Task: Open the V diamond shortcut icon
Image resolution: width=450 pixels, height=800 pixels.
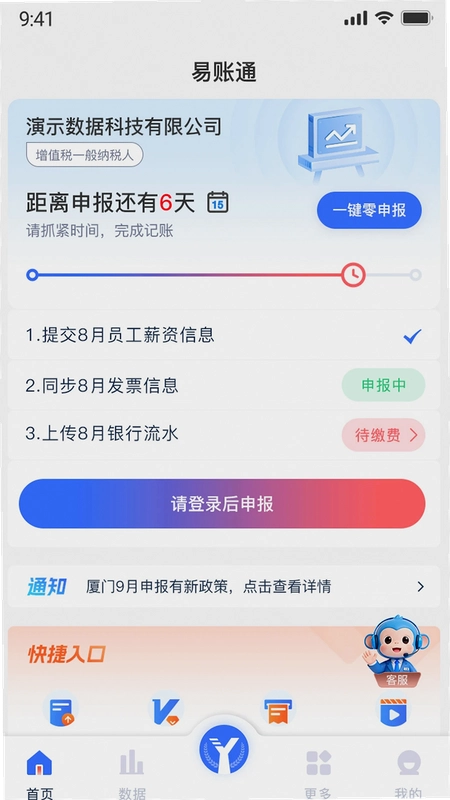Action: point(166,711)
